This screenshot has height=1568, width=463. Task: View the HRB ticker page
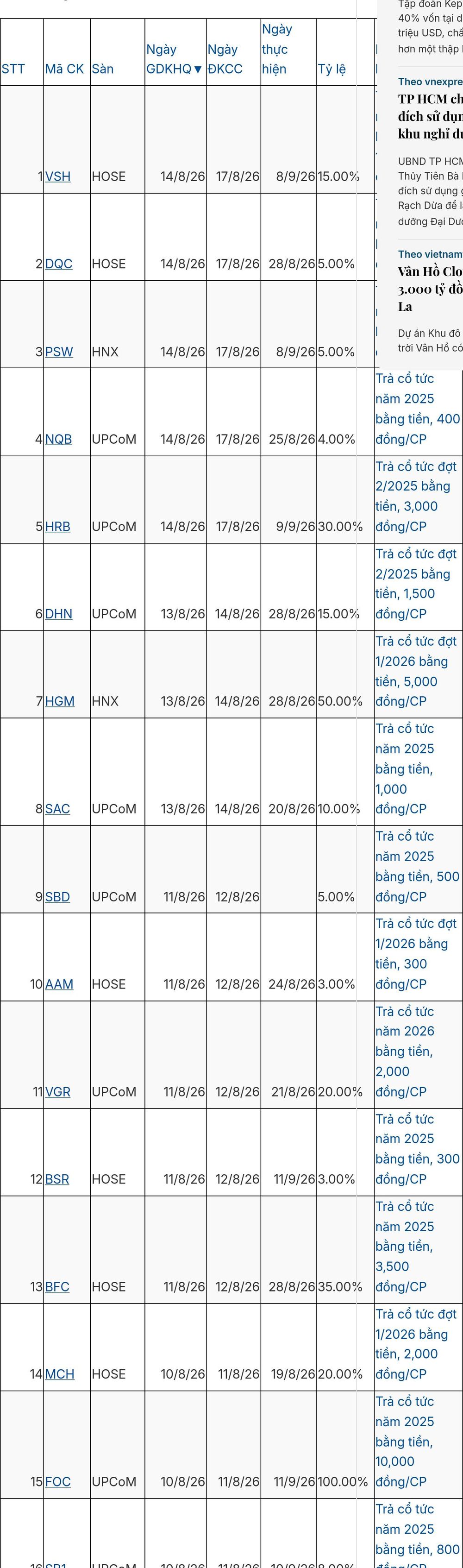point(57,527)
